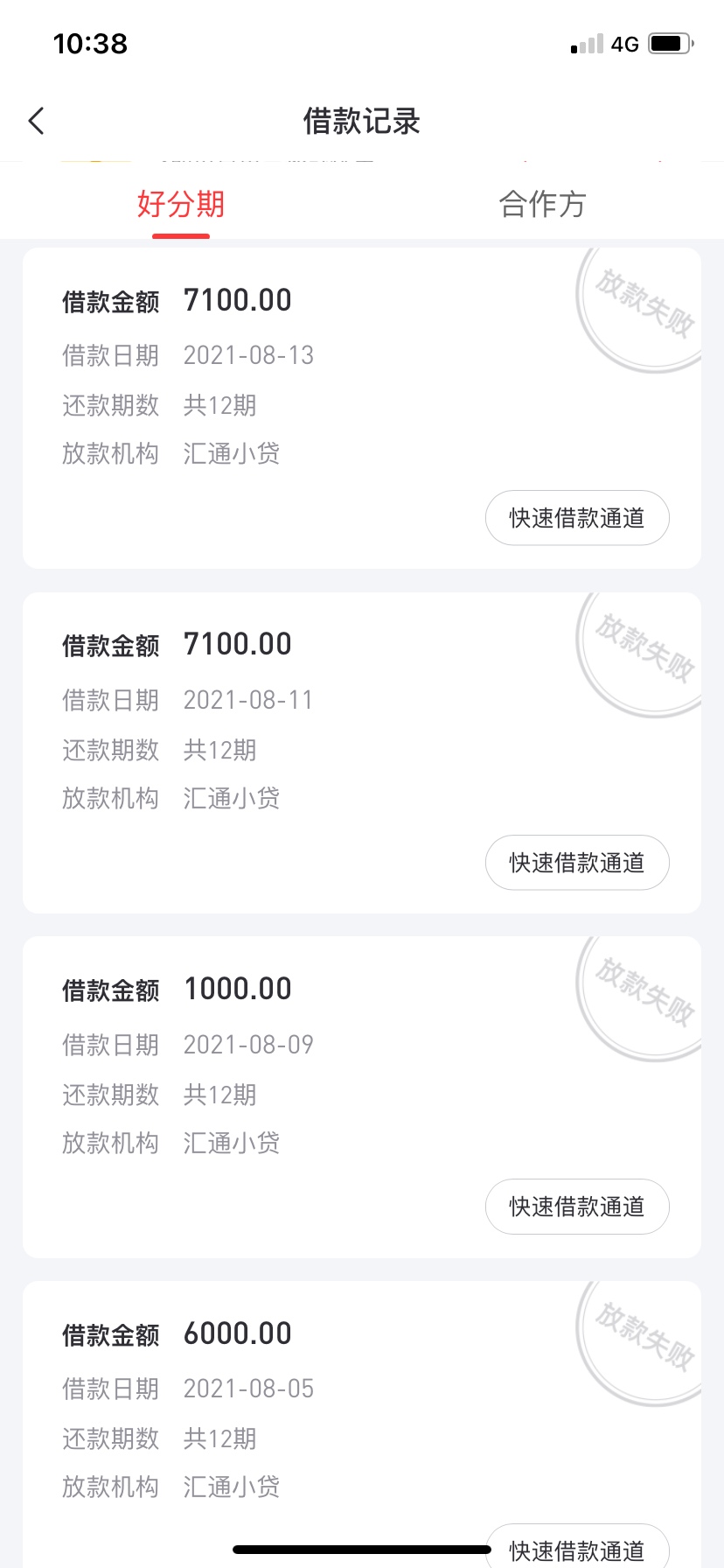Tap 快速借款通道 for the 2021-08-05 loan
The height and width of the screenshot is (1568, 724).
point(577,1549)
